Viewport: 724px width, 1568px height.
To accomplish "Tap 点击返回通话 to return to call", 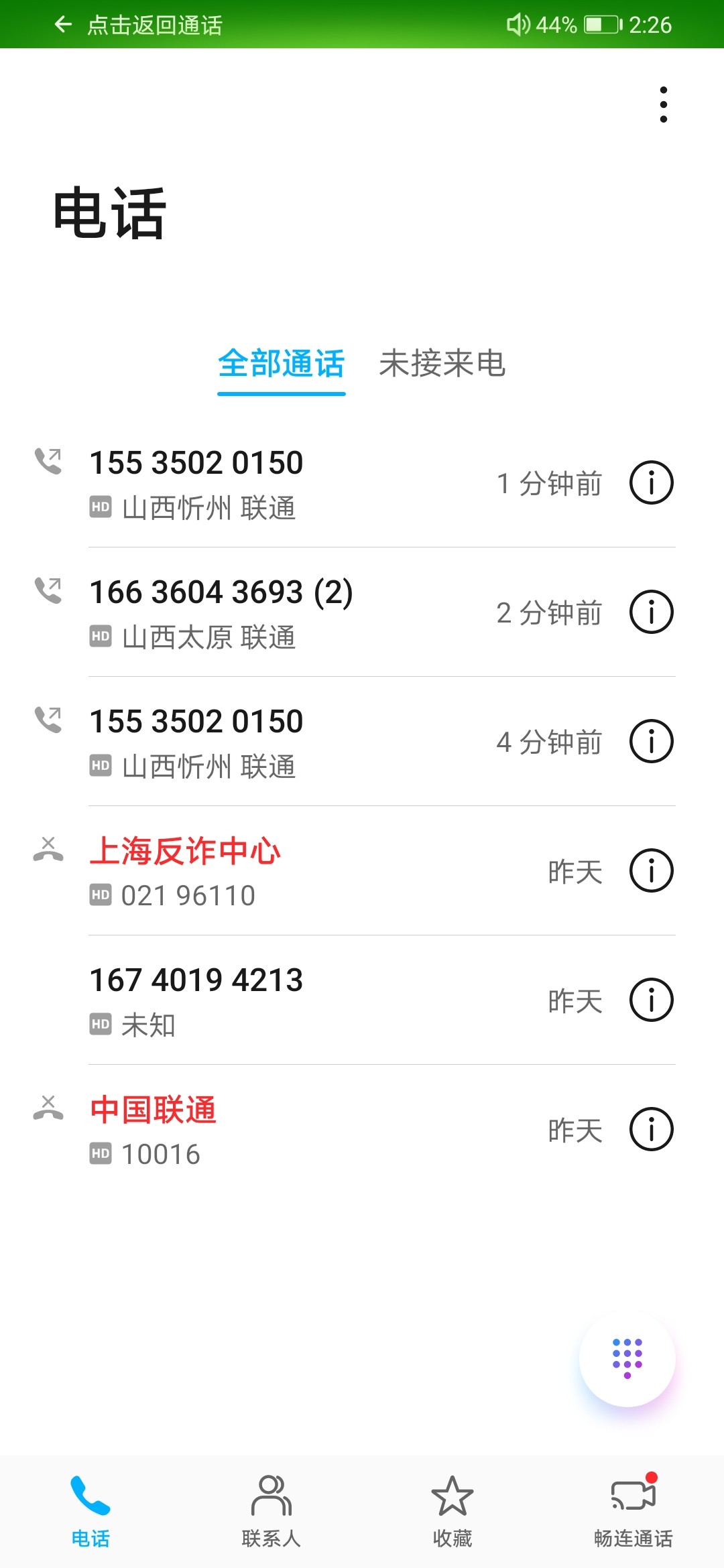I will 156,25.
